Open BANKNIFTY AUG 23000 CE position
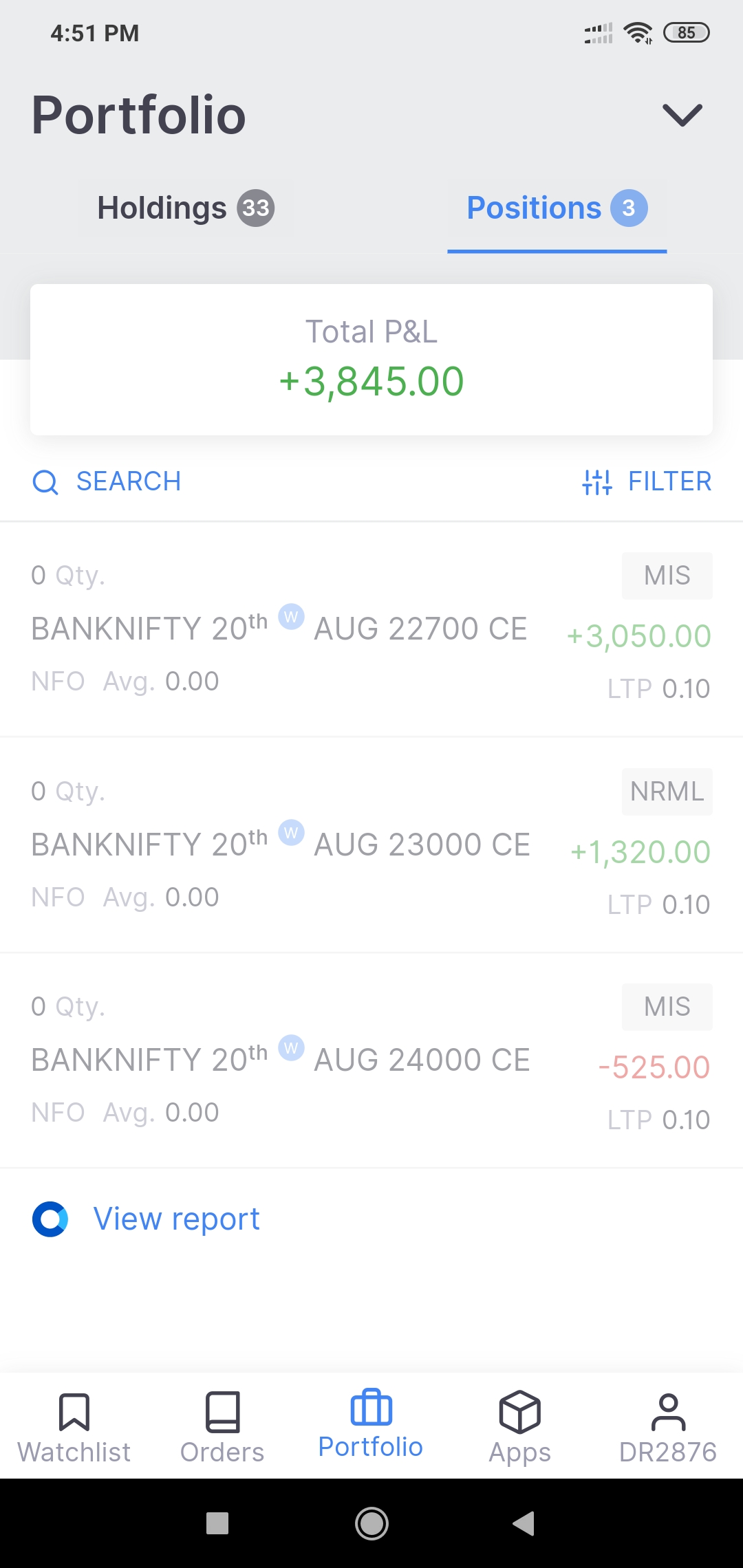The image size is (743, 1568). (x=371, y=845)
